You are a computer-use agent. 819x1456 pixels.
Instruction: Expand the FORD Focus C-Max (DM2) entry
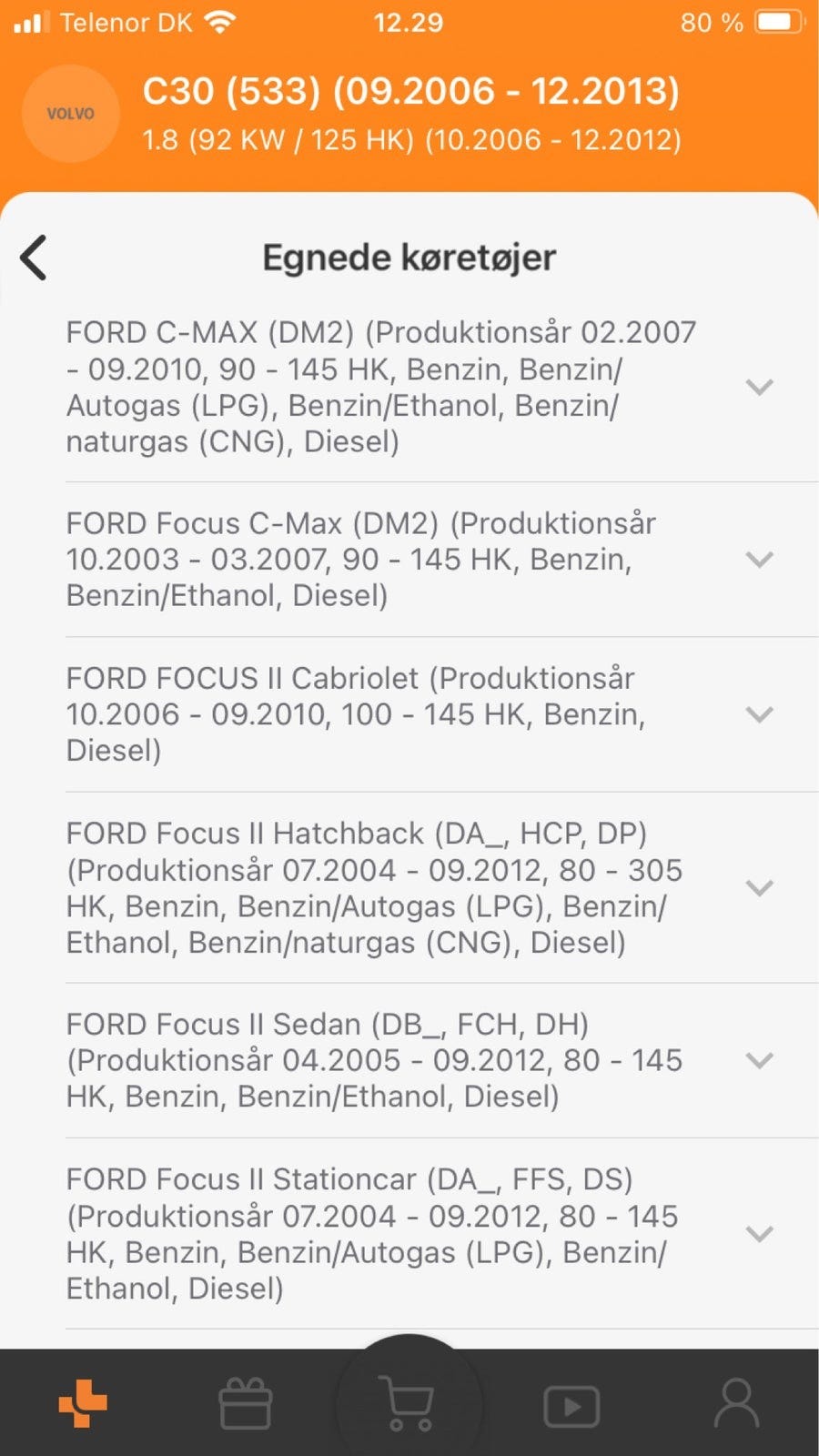[x=759, y=560]
